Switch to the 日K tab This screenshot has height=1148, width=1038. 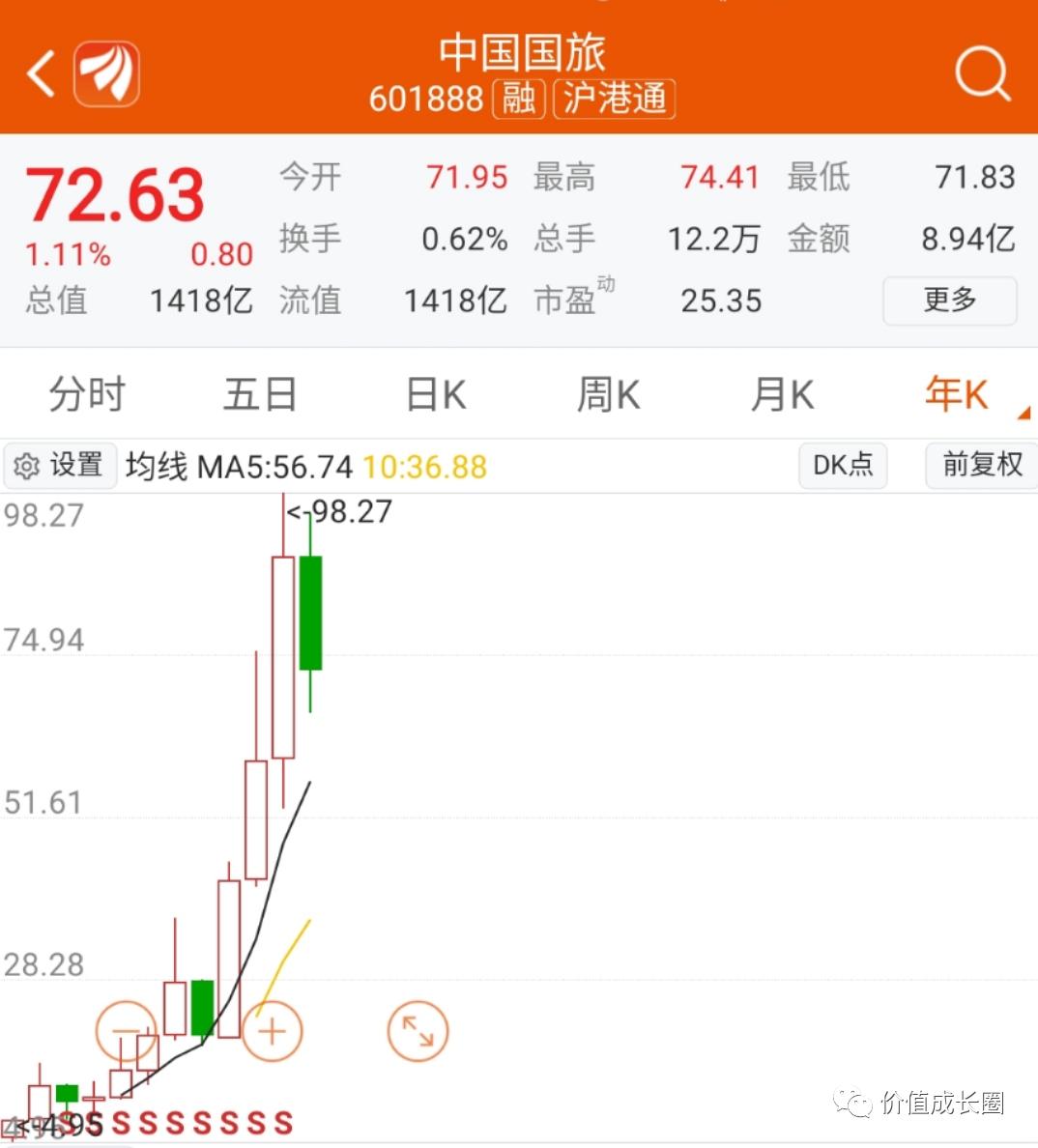(434, 393)
